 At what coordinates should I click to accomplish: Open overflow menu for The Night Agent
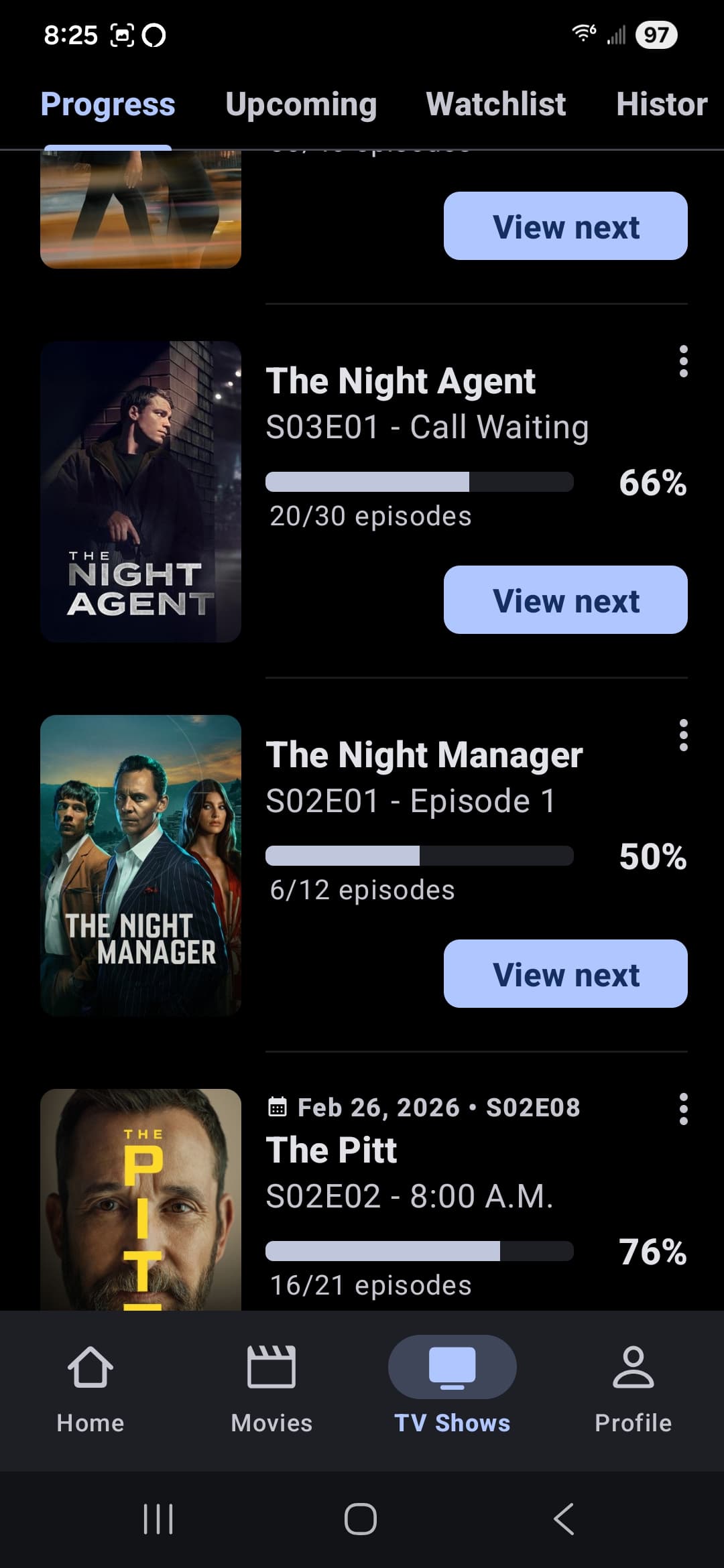683,362
